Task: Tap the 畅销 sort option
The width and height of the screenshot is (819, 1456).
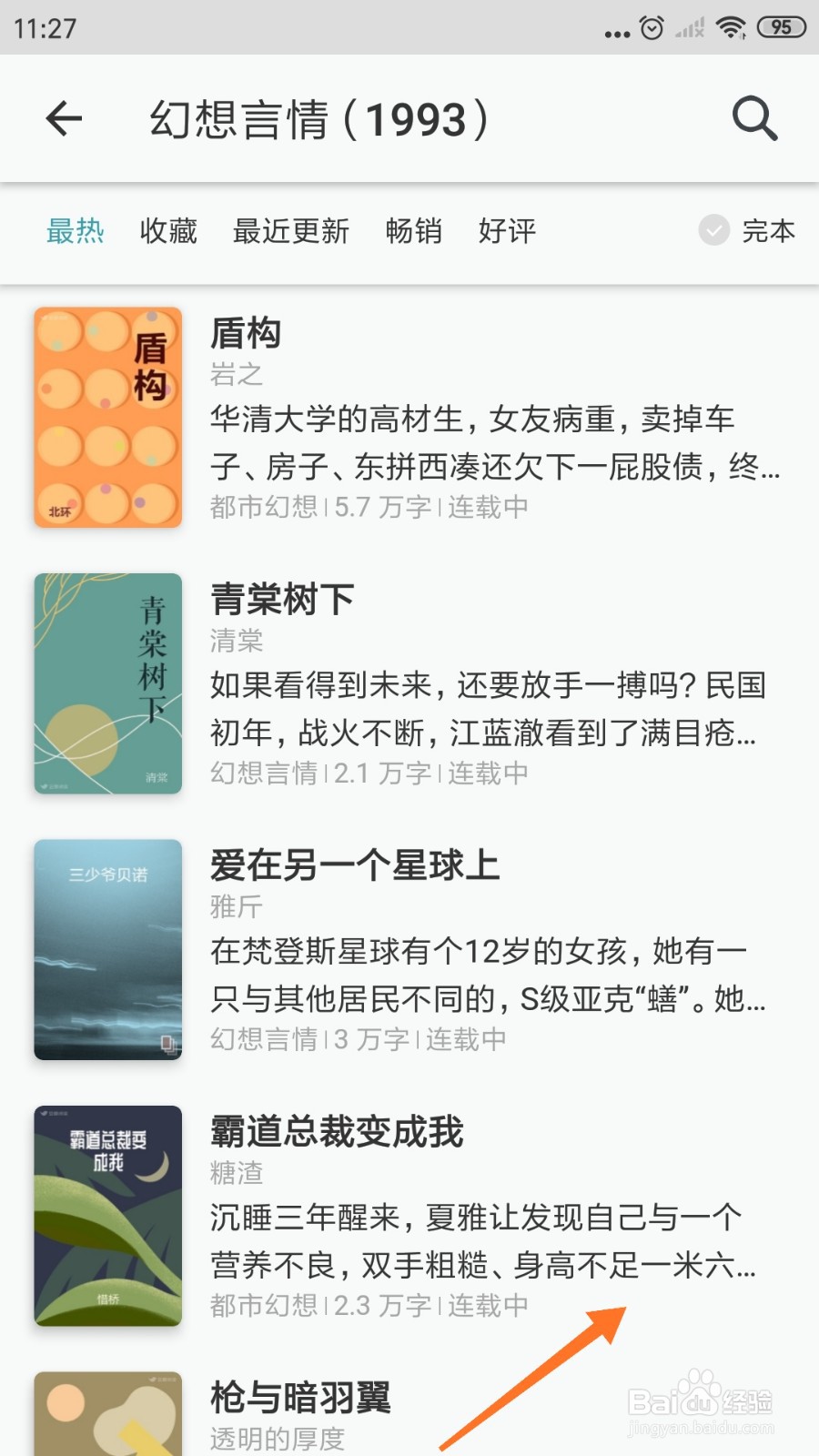Action: (x=414, y=232)
